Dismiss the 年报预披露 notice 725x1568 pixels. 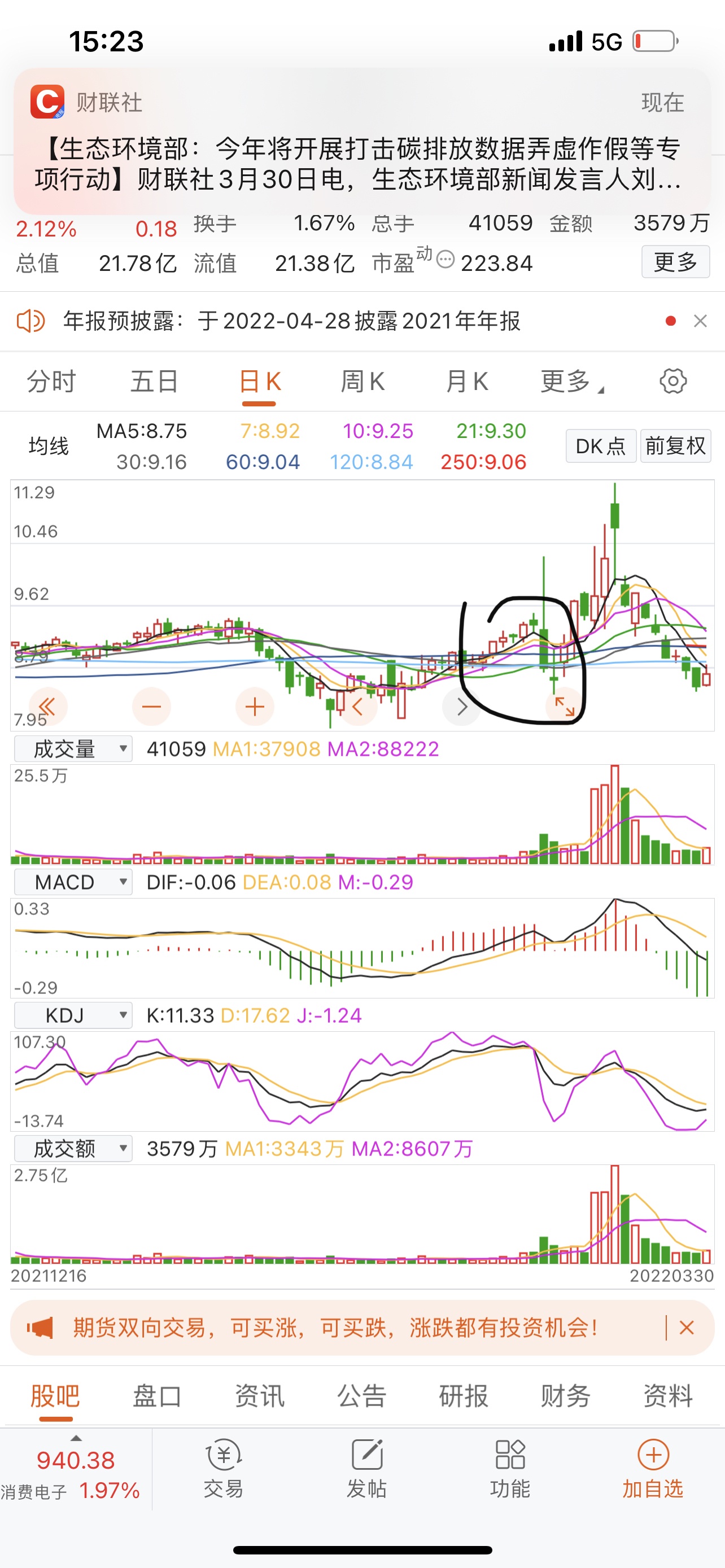coord(700,321)
